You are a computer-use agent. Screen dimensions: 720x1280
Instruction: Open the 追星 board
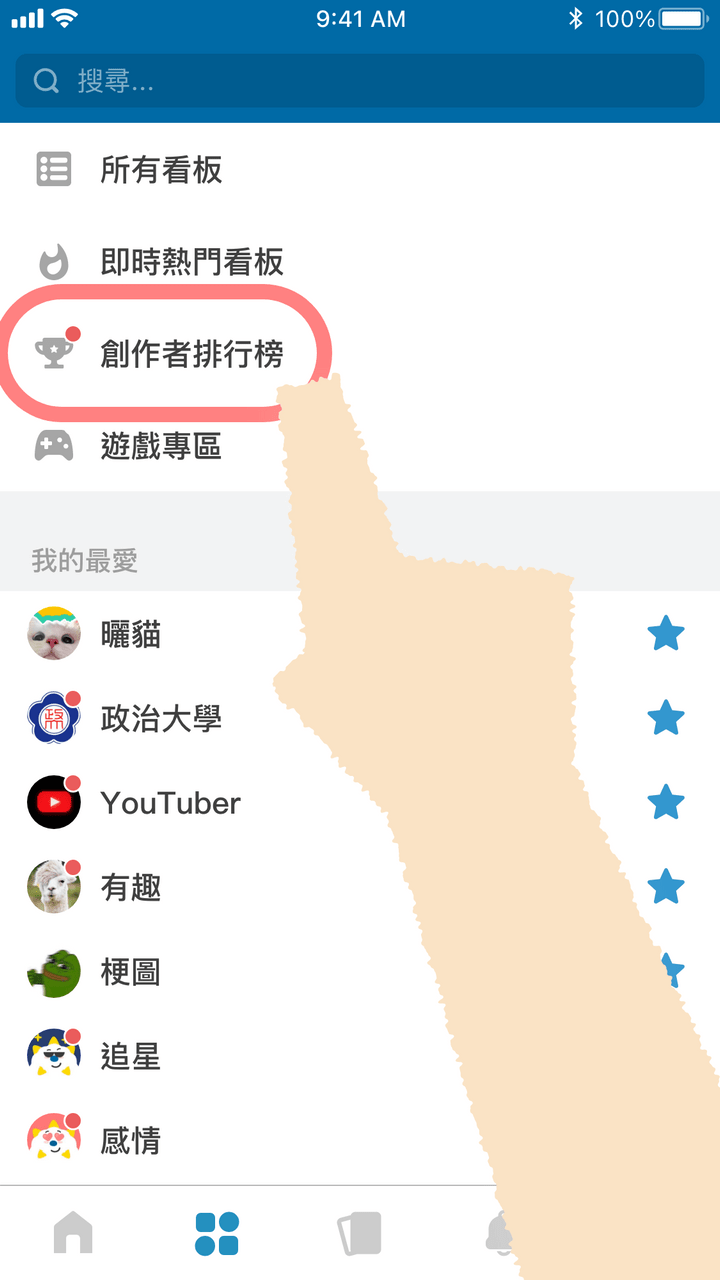[x=360, y=1055]
